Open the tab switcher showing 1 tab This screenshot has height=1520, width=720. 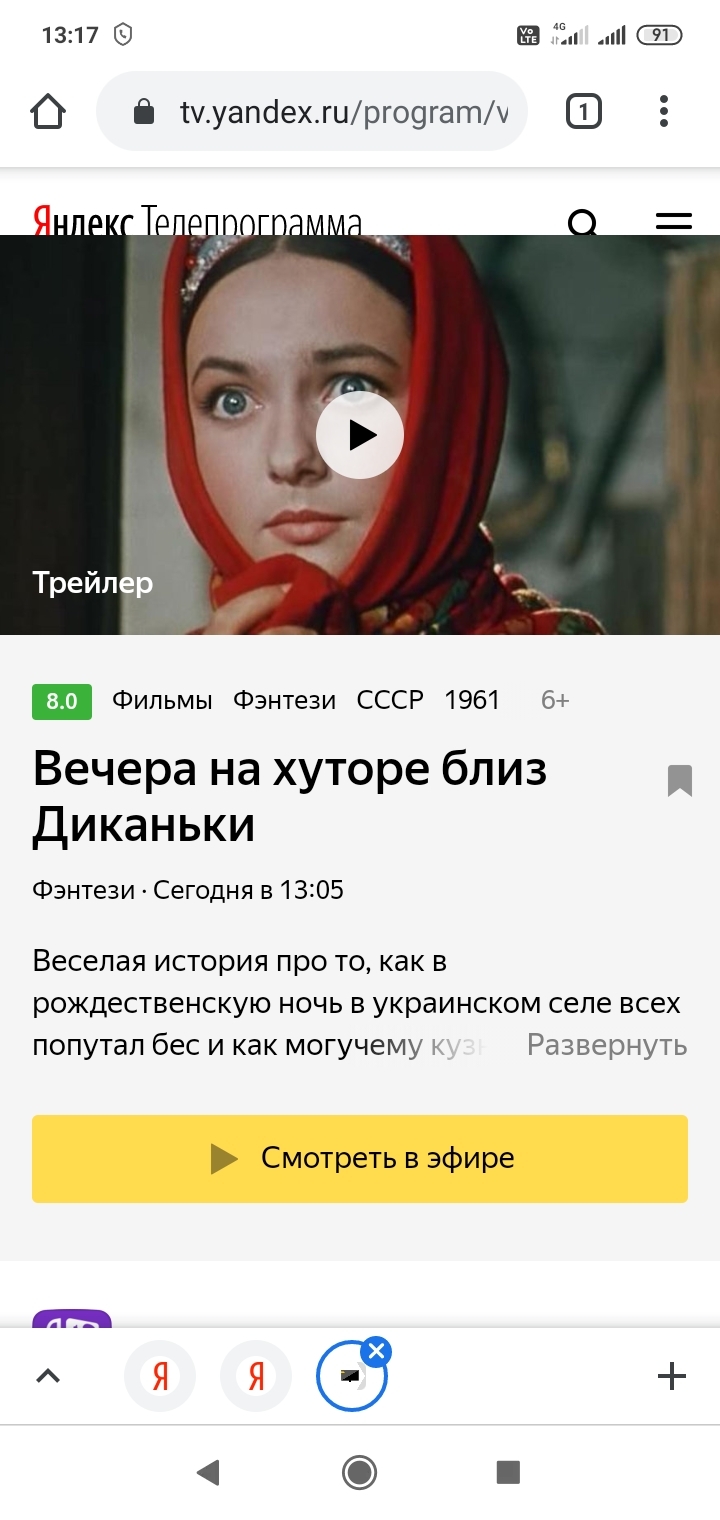pyautogui.click(x=584, y=111)
